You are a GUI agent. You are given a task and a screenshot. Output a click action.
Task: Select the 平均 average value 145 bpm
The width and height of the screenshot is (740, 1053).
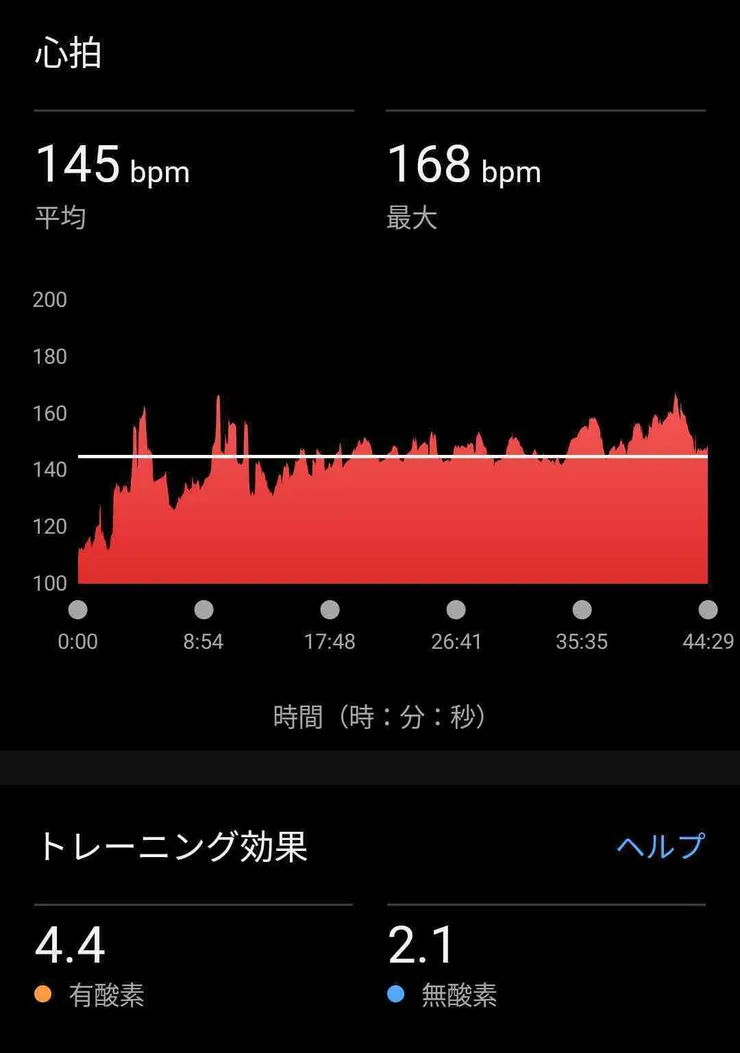[113, 167]
